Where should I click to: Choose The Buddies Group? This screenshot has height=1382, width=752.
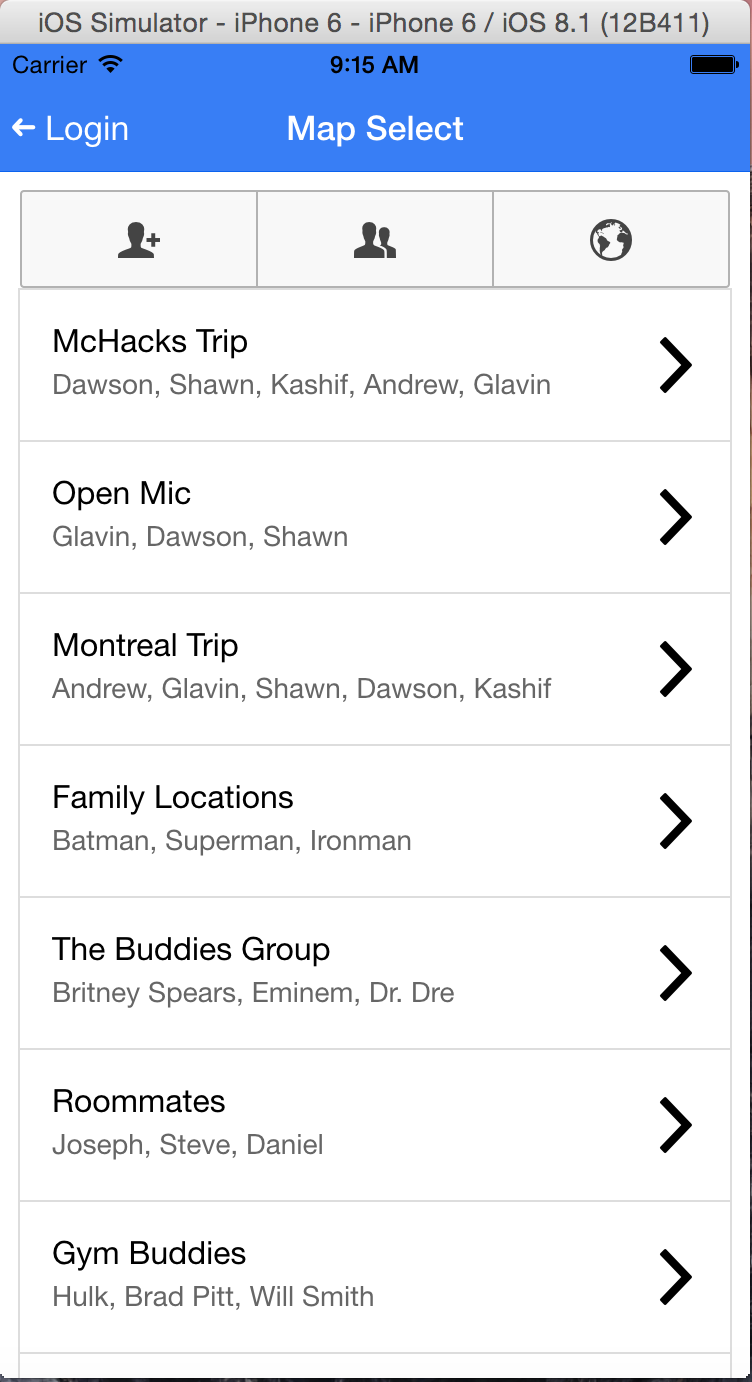pyautogui.click(x=375, y=973)
